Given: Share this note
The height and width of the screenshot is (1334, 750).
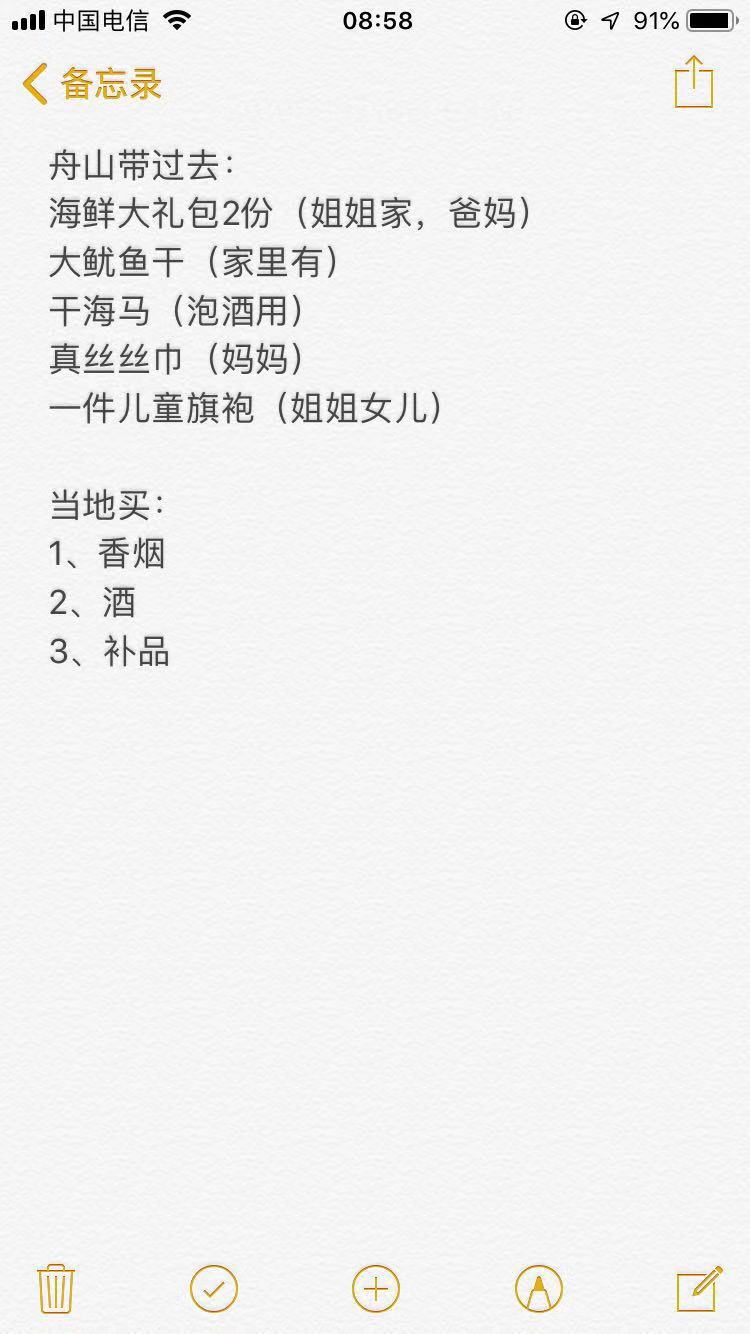Looking at the screenshot, I should tap(694, 81).
